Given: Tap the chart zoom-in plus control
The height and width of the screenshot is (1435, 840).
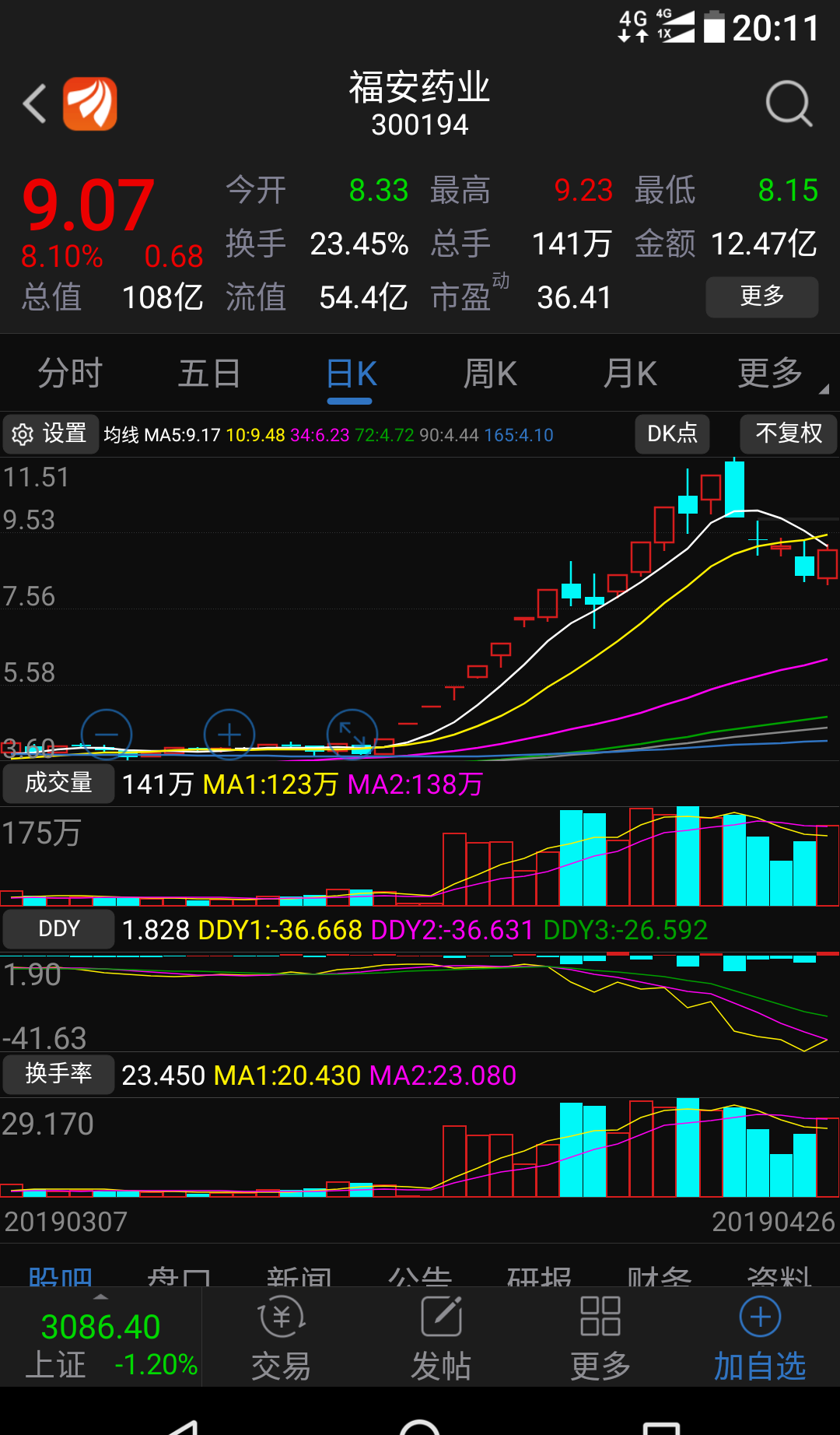Looking at the screenshot, I should (229, 734).
